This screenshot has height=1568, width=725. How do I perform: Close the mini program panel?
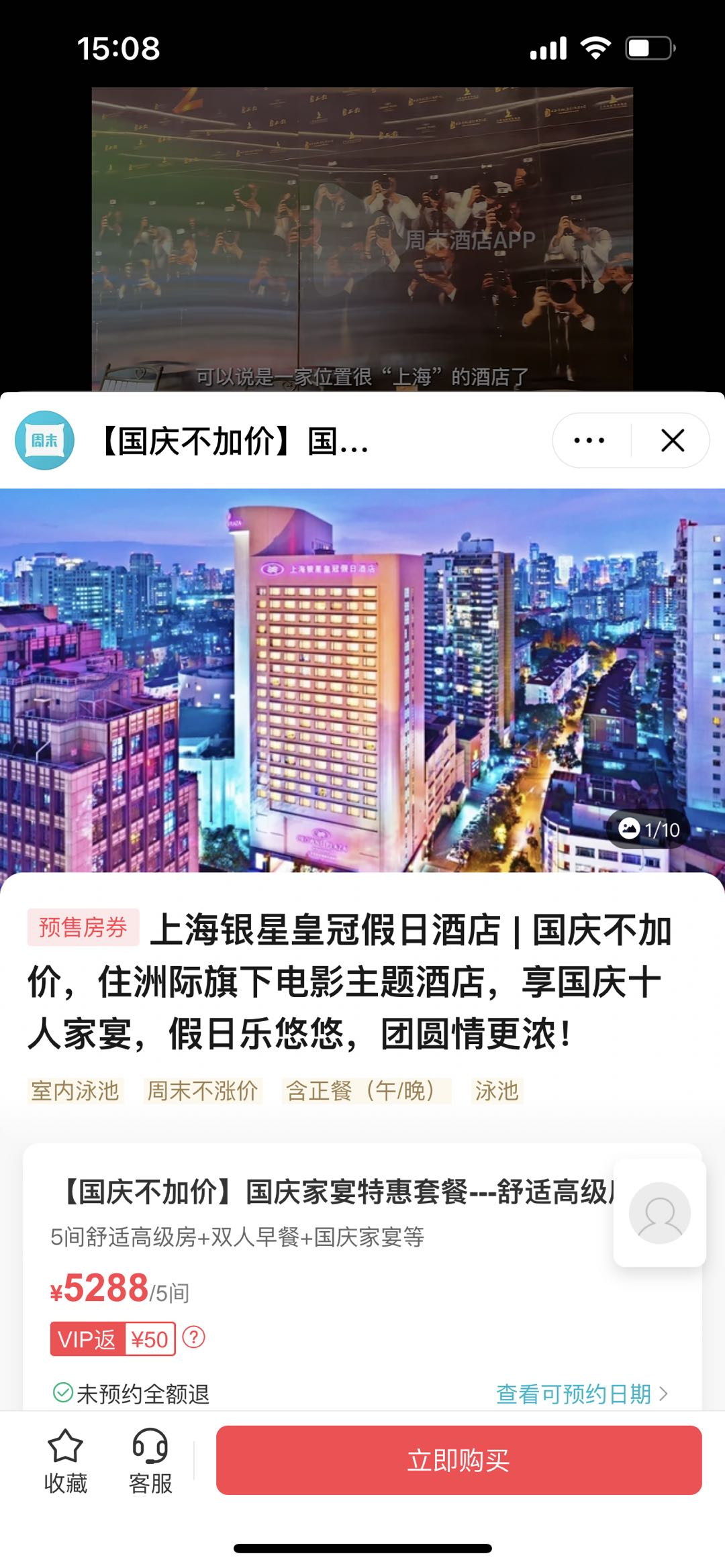tap(672, 441)
